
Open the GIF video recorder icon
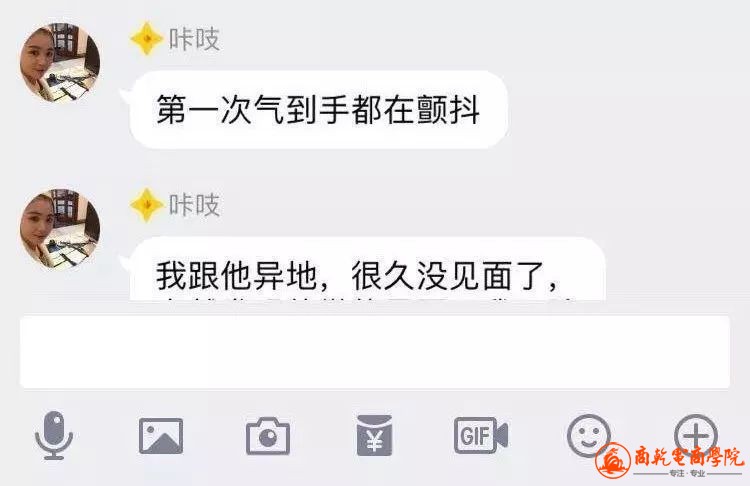481,435
